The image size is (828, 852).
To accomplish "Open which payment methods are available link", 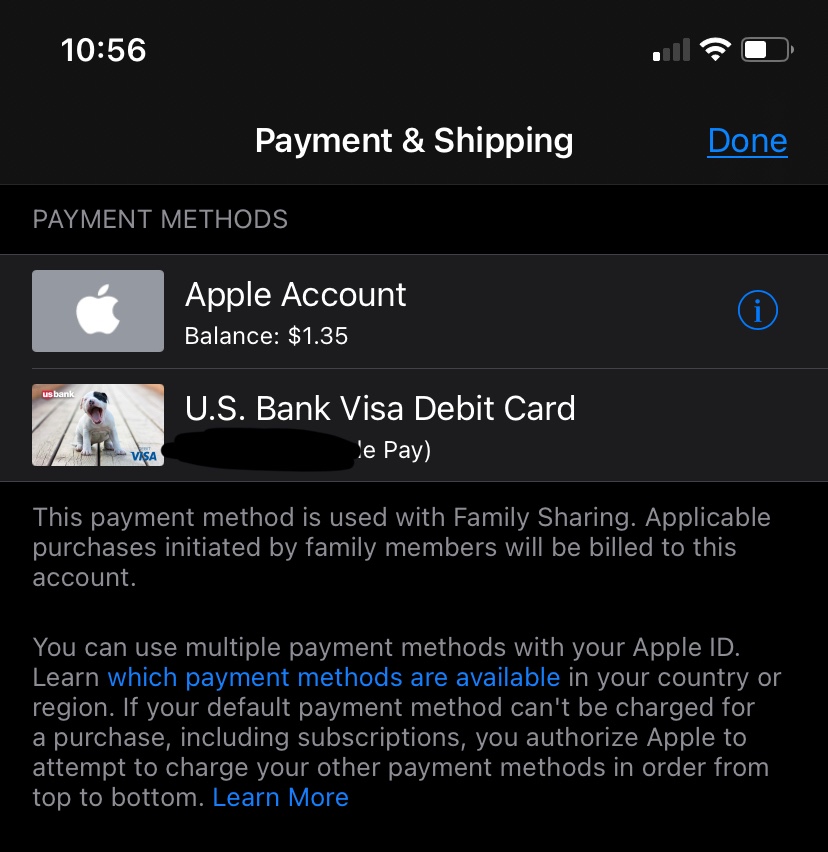I will 334,678.
